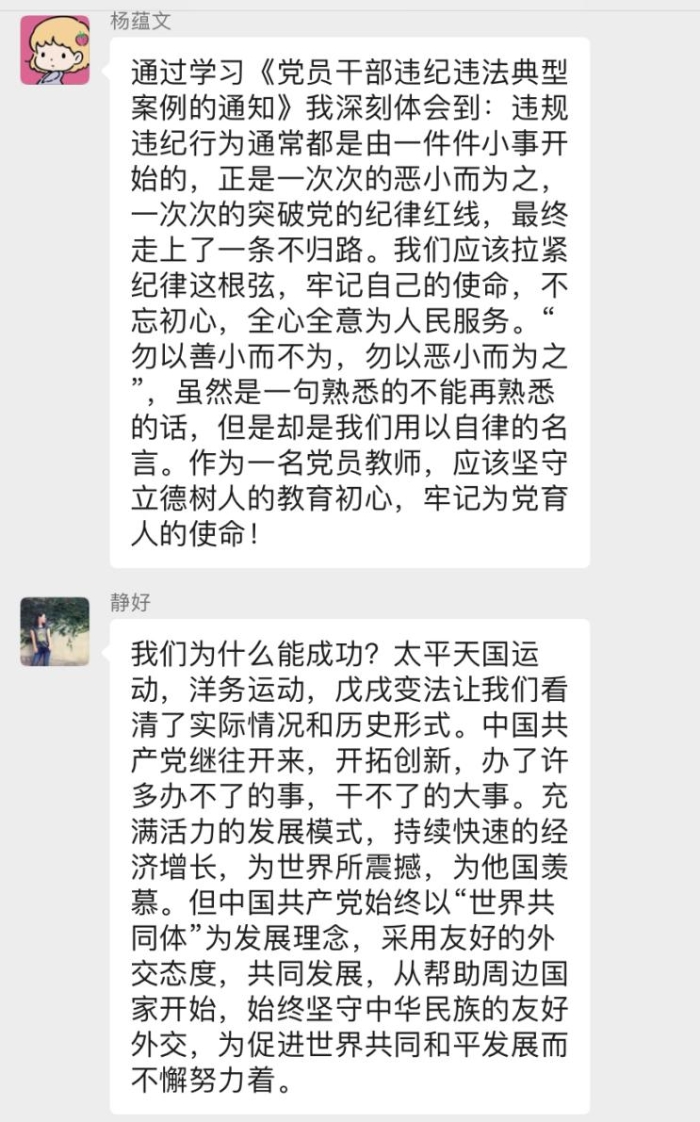Open 静好's profile avatar
This screenshot has width=700, height=1122.
tap(55, 632)
